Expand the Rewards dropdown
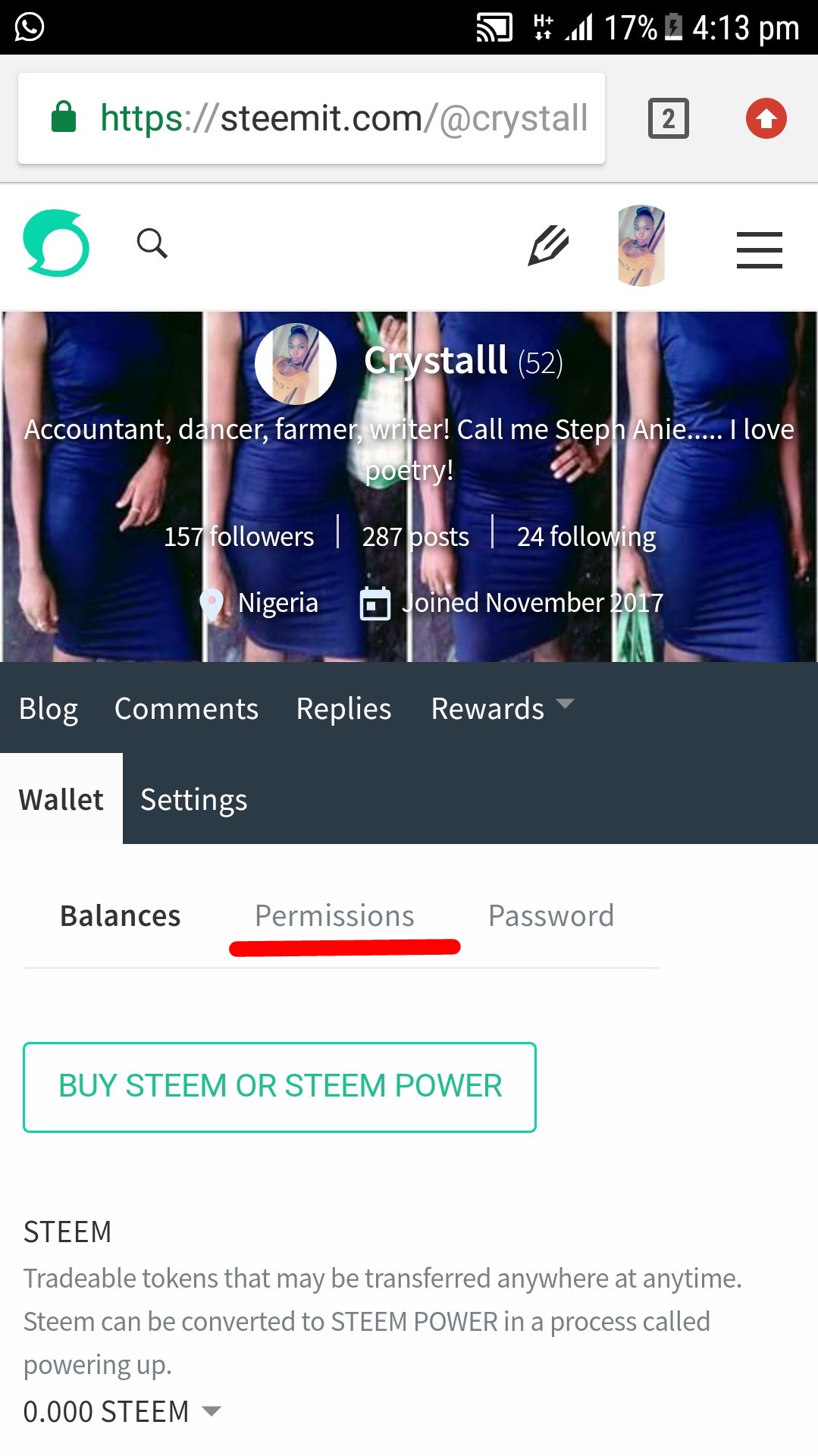 coord(502,708)
